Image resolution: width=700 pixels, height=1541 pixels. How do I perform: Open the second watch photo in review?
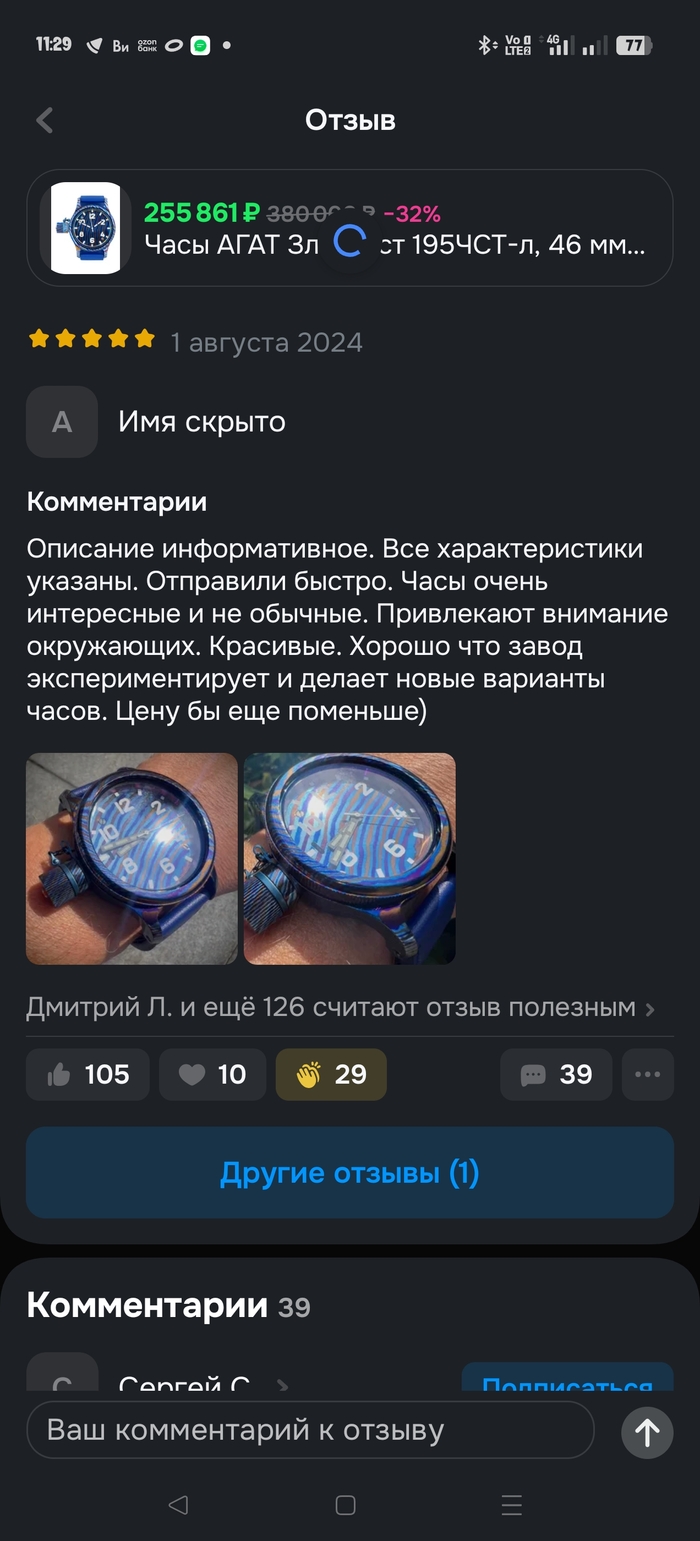(350, 858)
